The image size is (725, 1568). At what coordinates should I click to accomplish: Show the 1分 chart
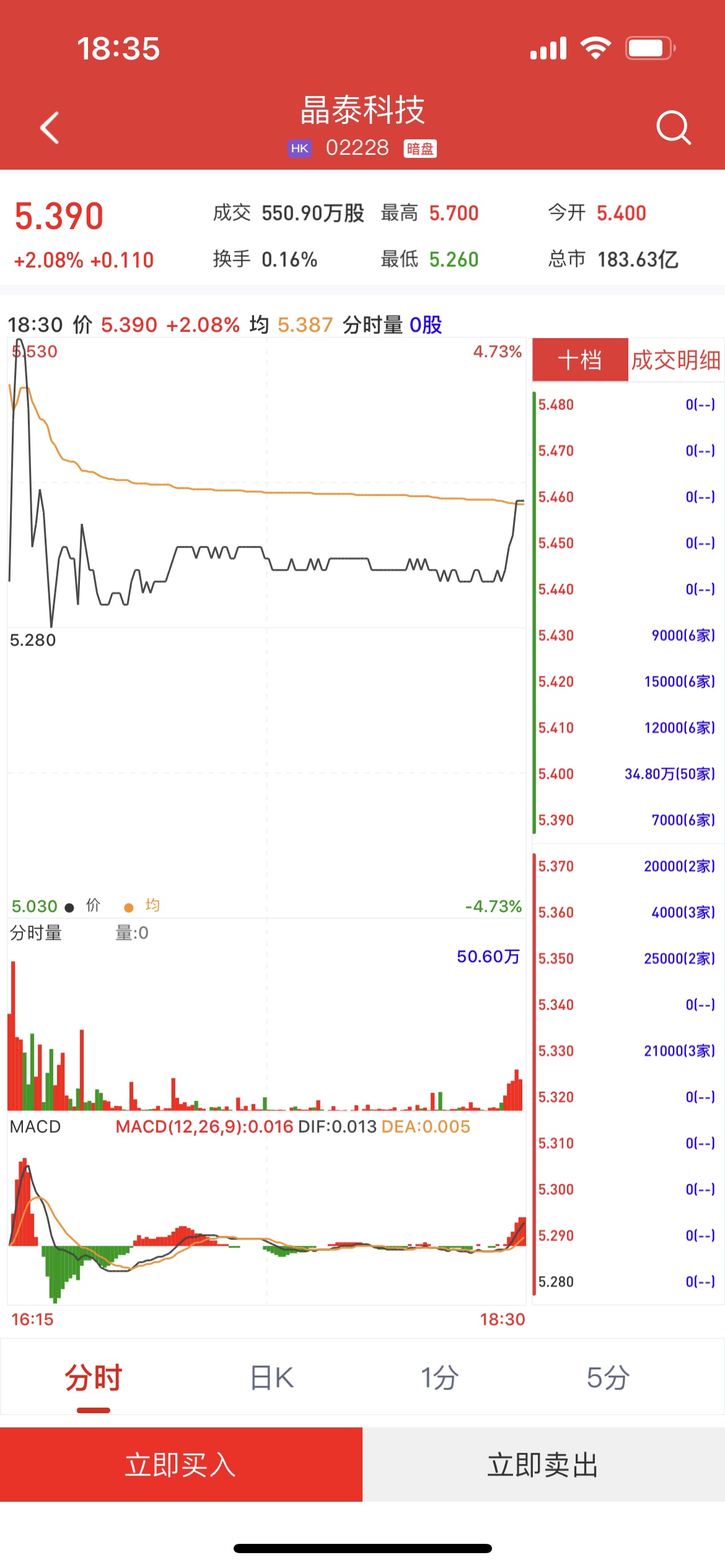click(439, 1378)
